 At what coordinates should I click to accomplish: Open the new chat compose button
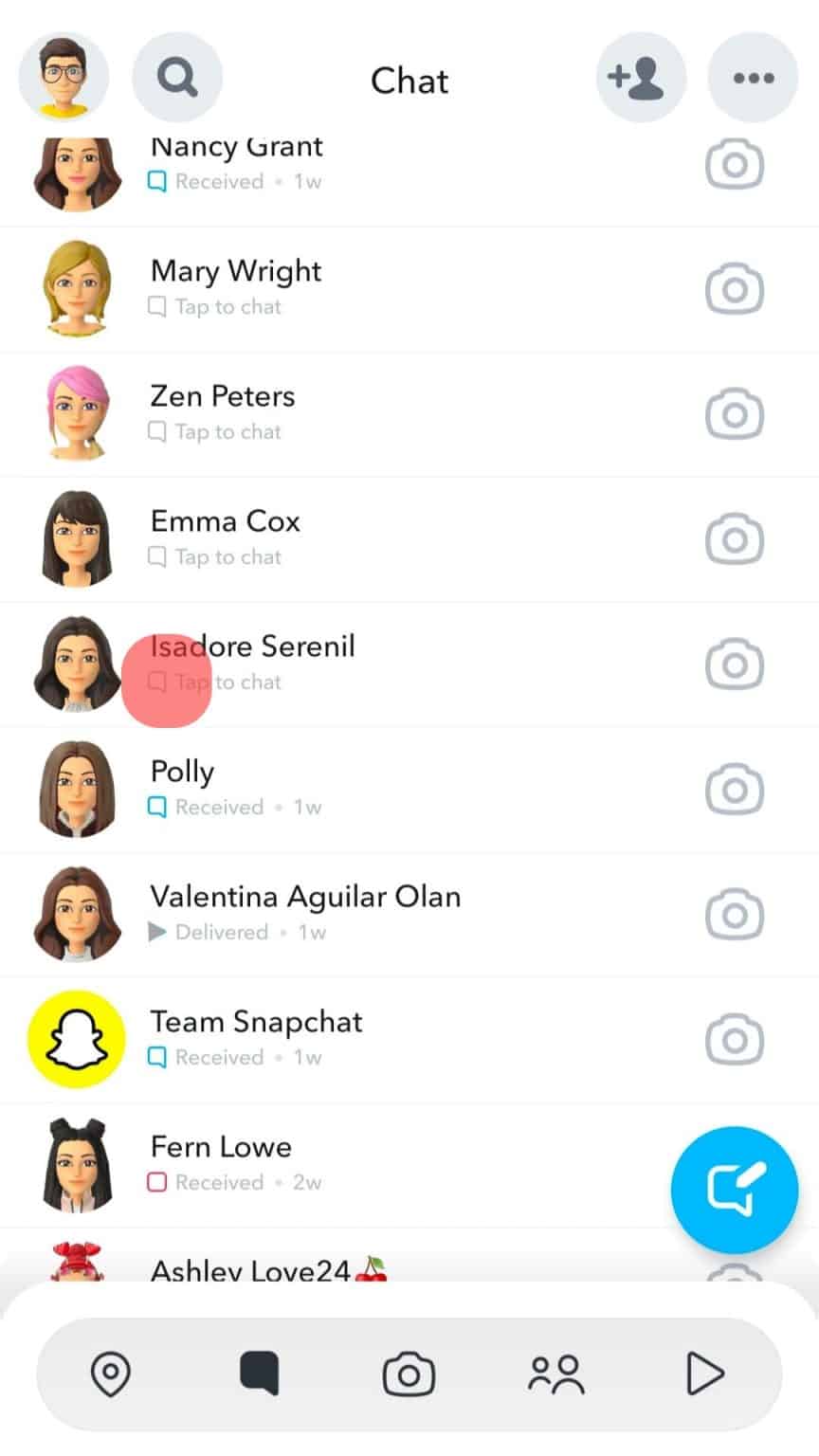pyautogui.click(x=734, y=1190)
